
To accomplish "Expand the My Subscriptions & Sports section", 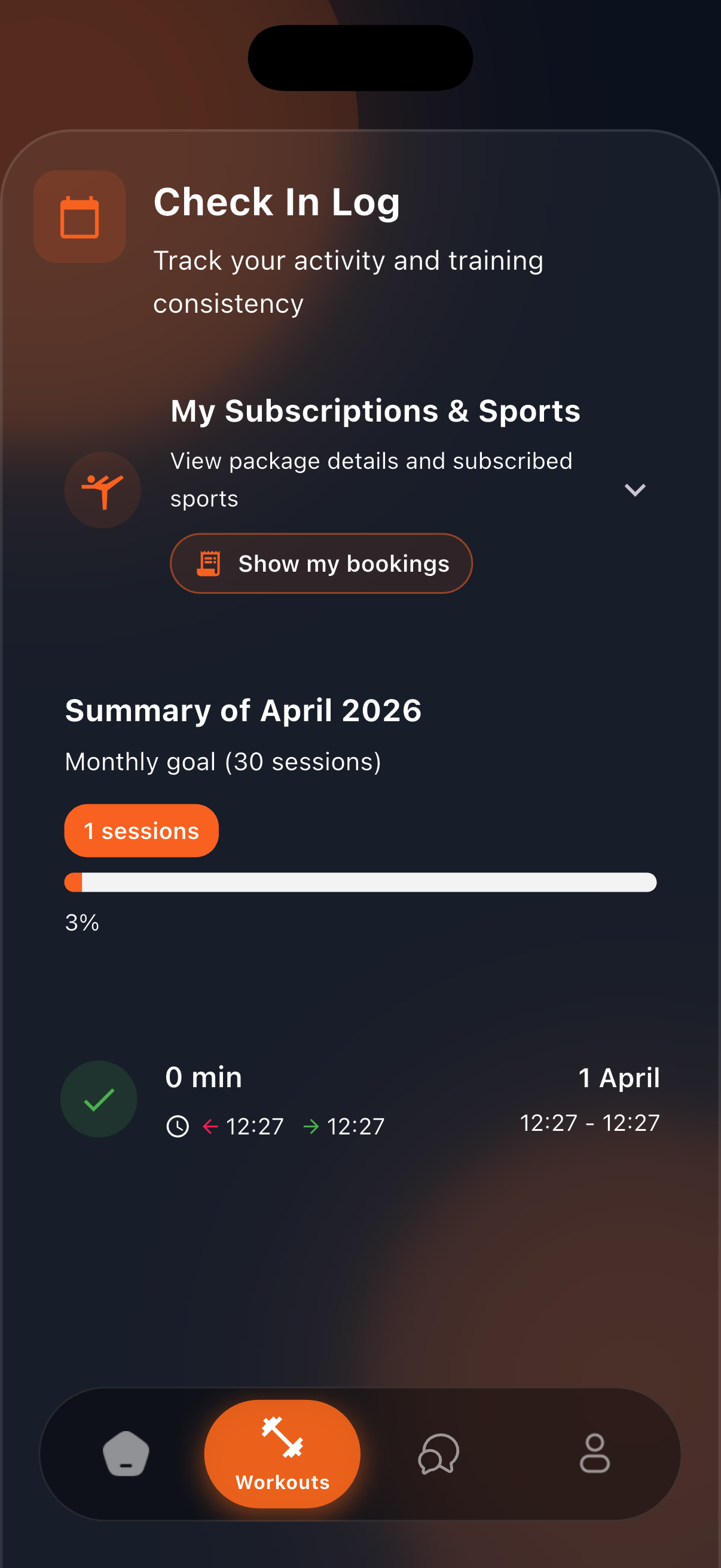I will (634, 490).
